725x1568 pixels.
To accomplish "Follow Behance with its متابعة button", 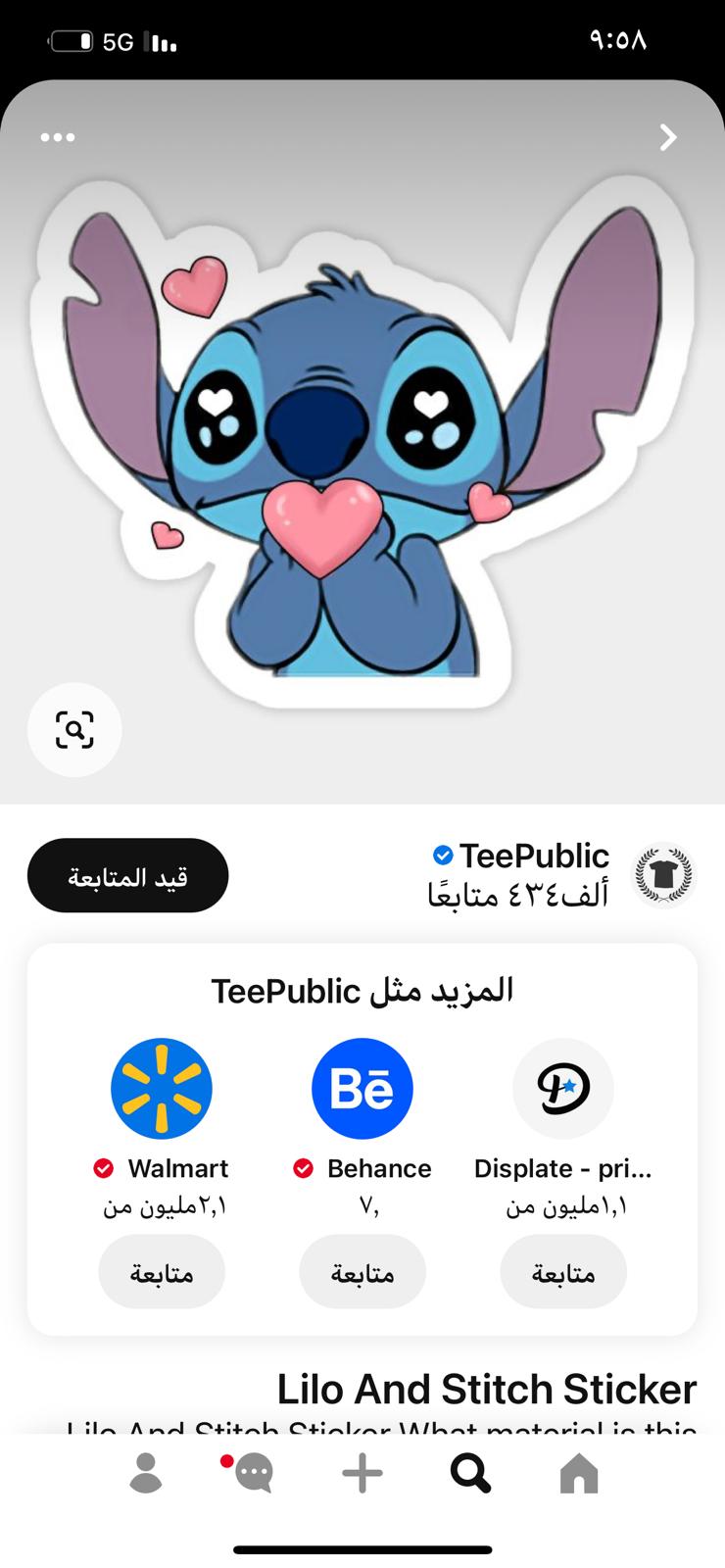I will tap(362, 1272).
